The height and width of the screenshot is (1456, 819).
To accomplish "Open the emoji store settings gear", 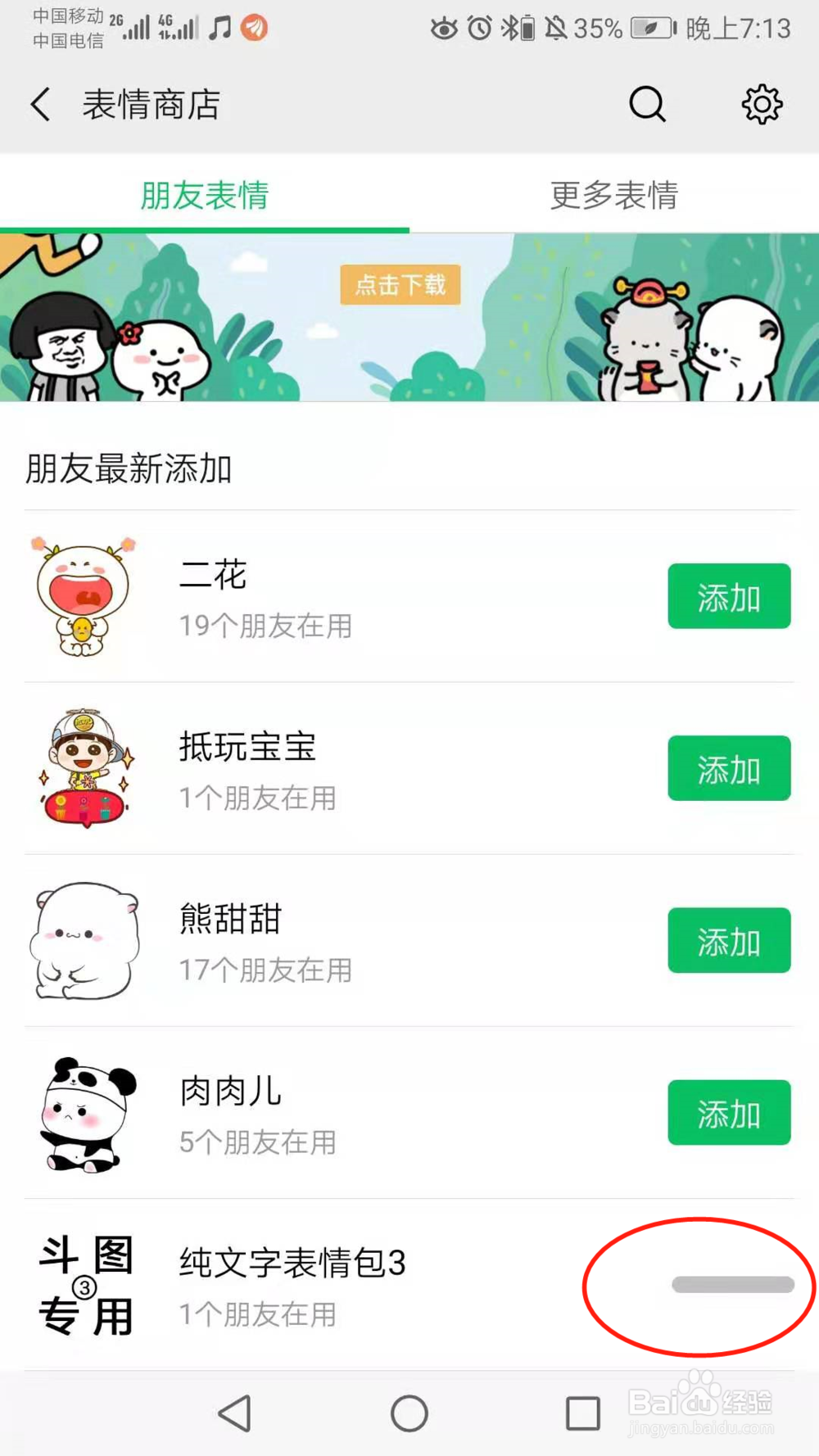I will coord(762,105).
